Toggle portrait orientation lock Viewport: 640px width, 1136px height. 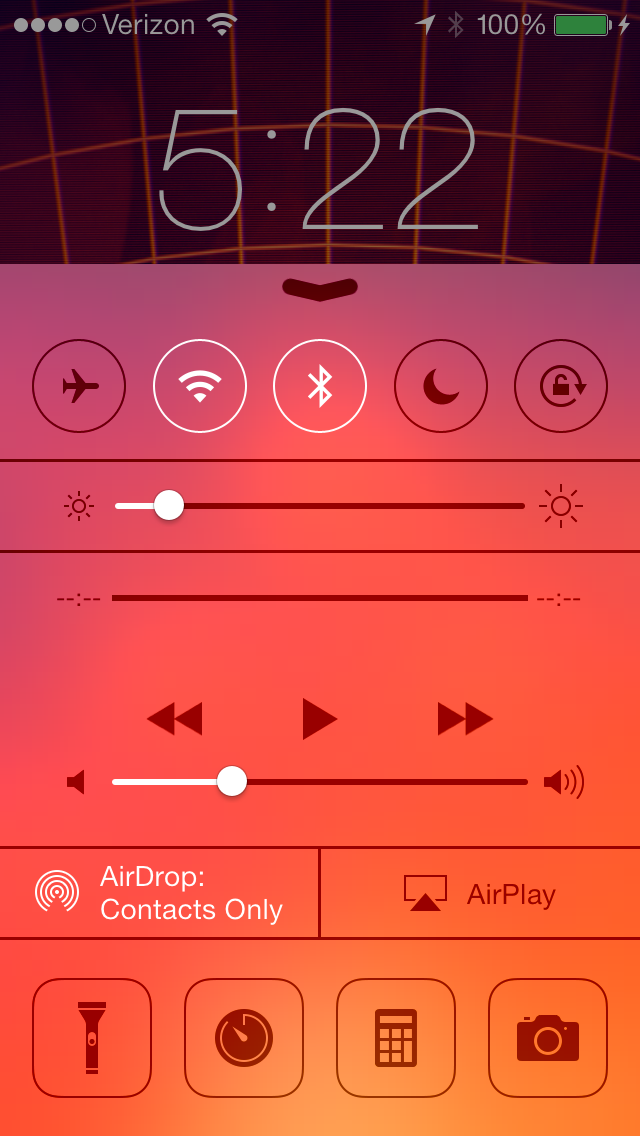pyautogui.click(x=561, y=386)
